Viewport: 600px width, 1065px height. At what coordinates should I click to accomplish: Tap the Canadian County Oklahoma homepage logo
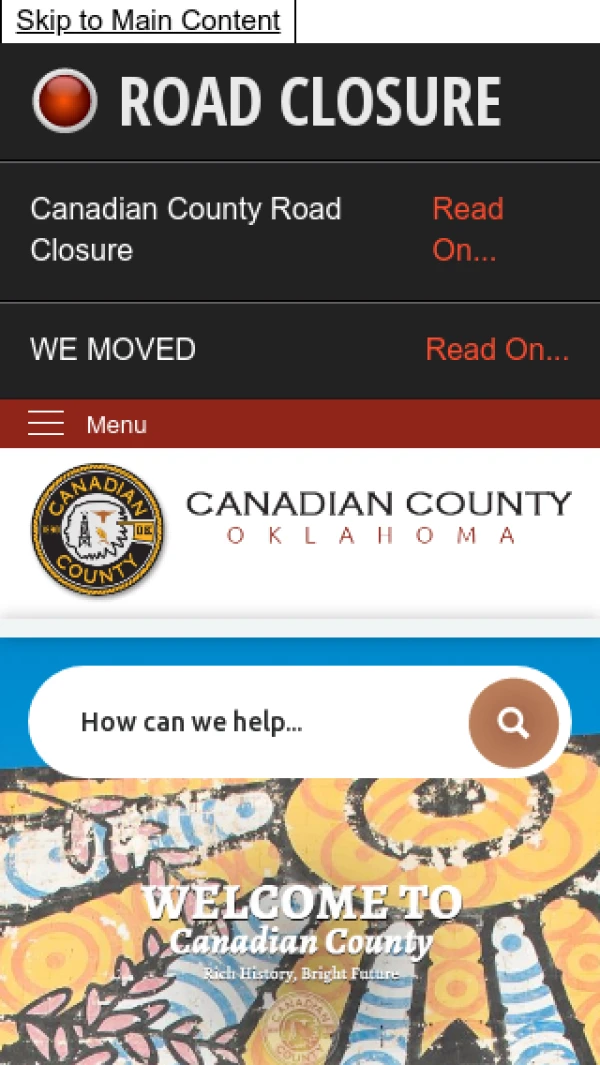(300, 530)
